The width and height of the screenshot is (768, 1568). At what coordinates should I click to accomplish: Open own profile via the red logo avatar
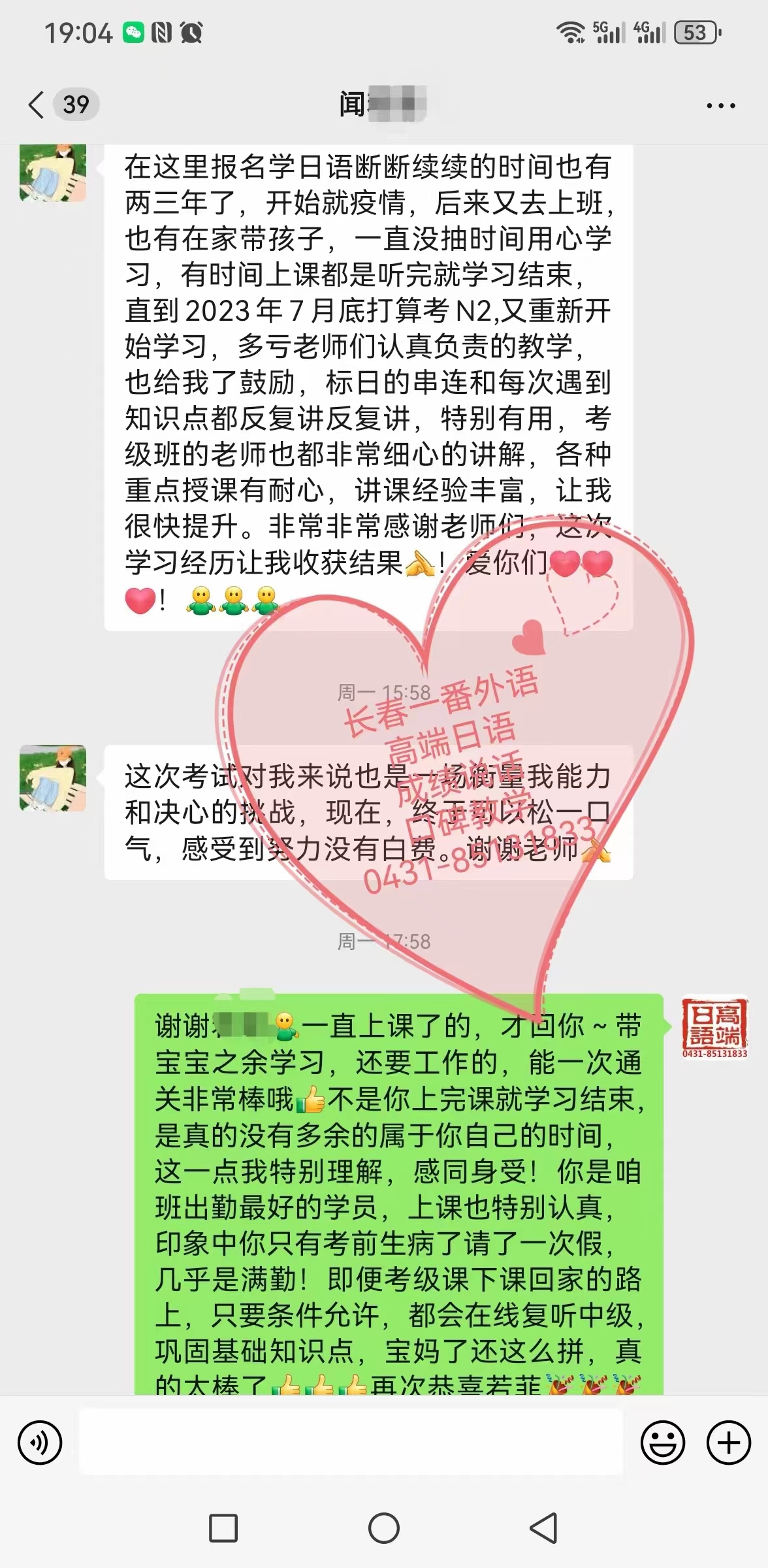tap(714, 1026)
